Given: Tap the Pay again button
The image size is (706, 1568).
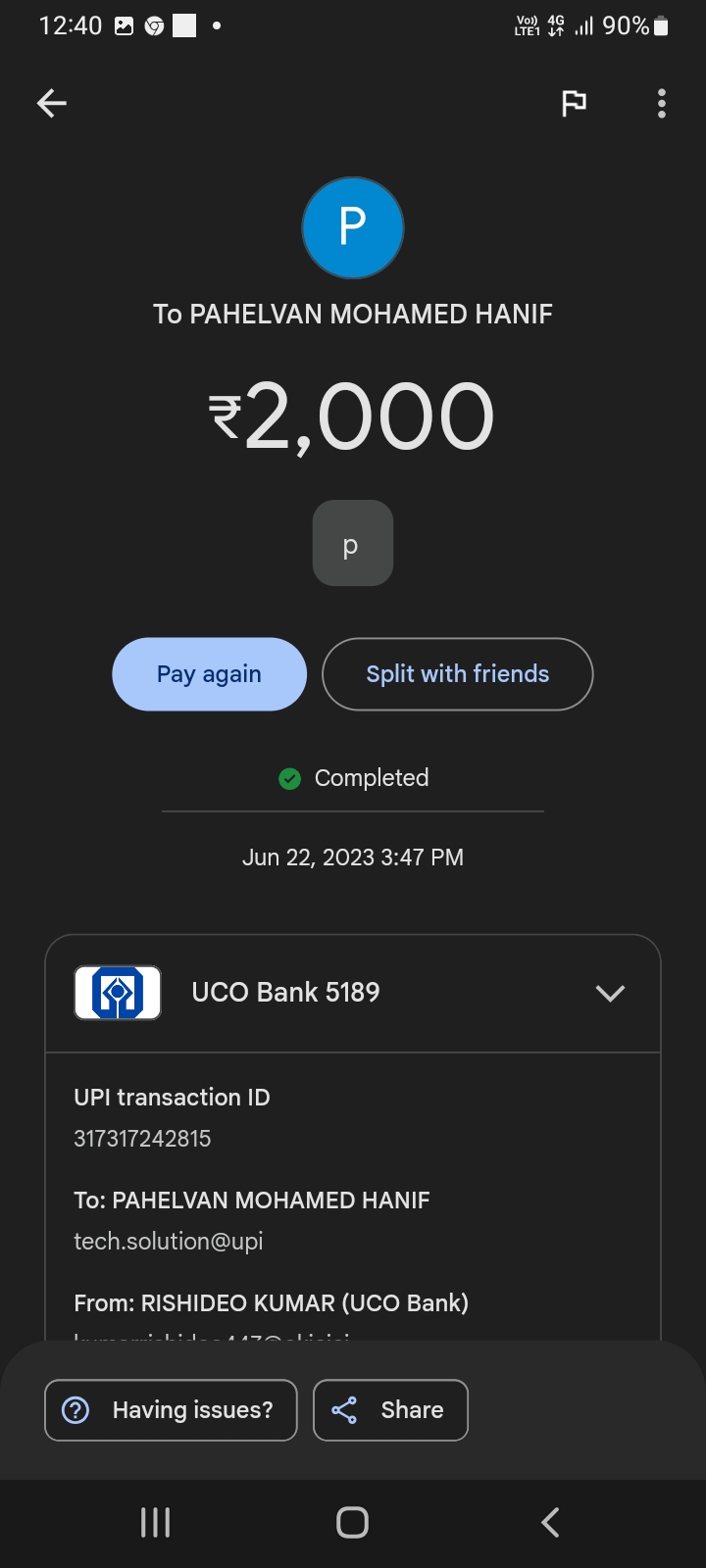Looking at the screenshot, I should (209, 674).
